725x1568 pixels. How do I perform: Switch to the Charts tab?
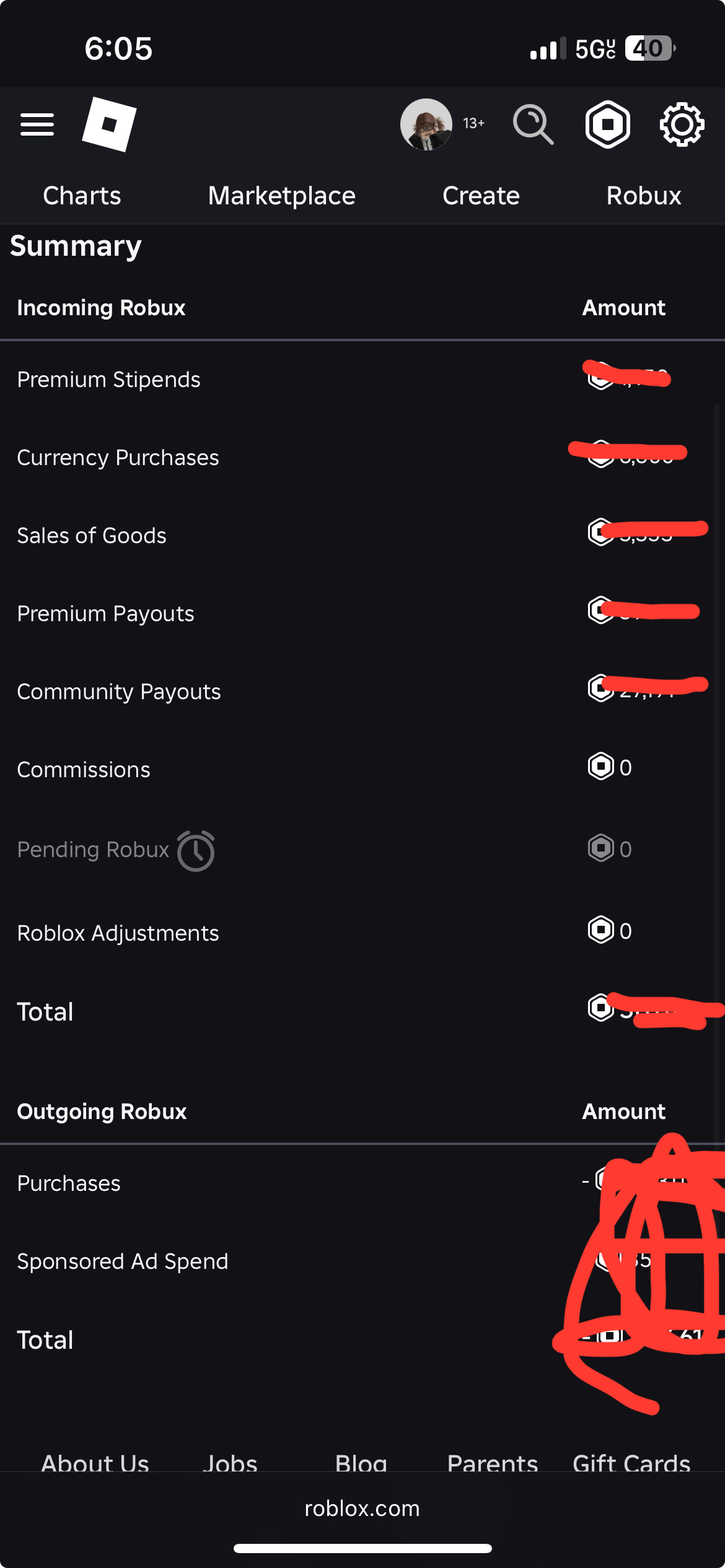[81, 196]
